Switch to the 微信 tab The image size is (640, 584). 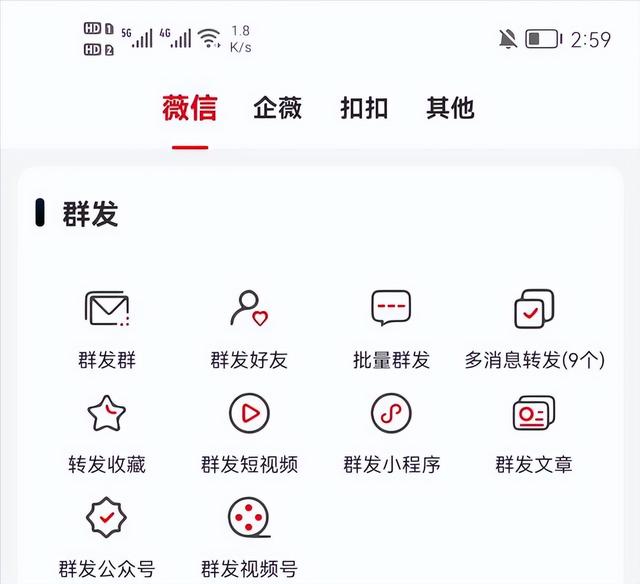point(189,108)
